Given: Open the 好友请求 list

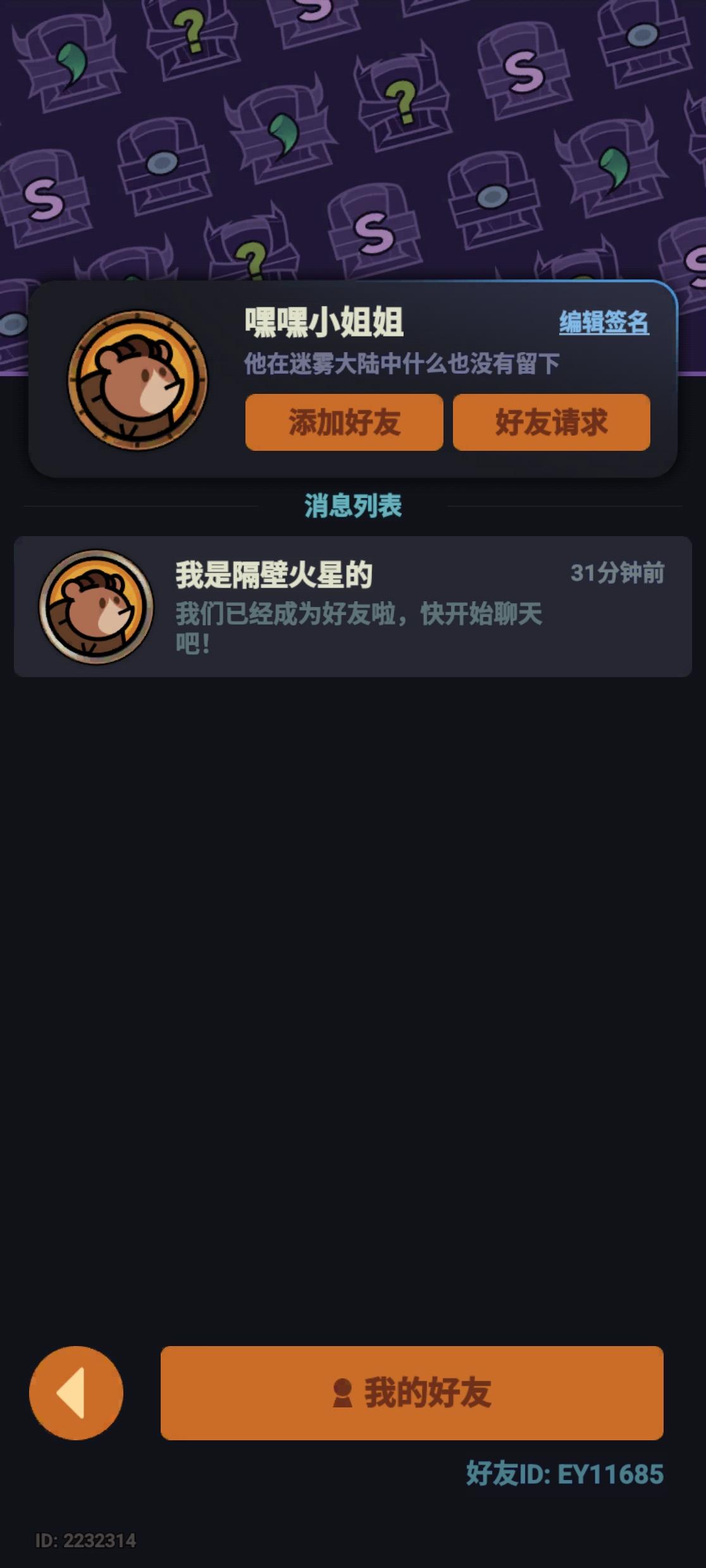Looking at the screenshot, I should (552, 422).
